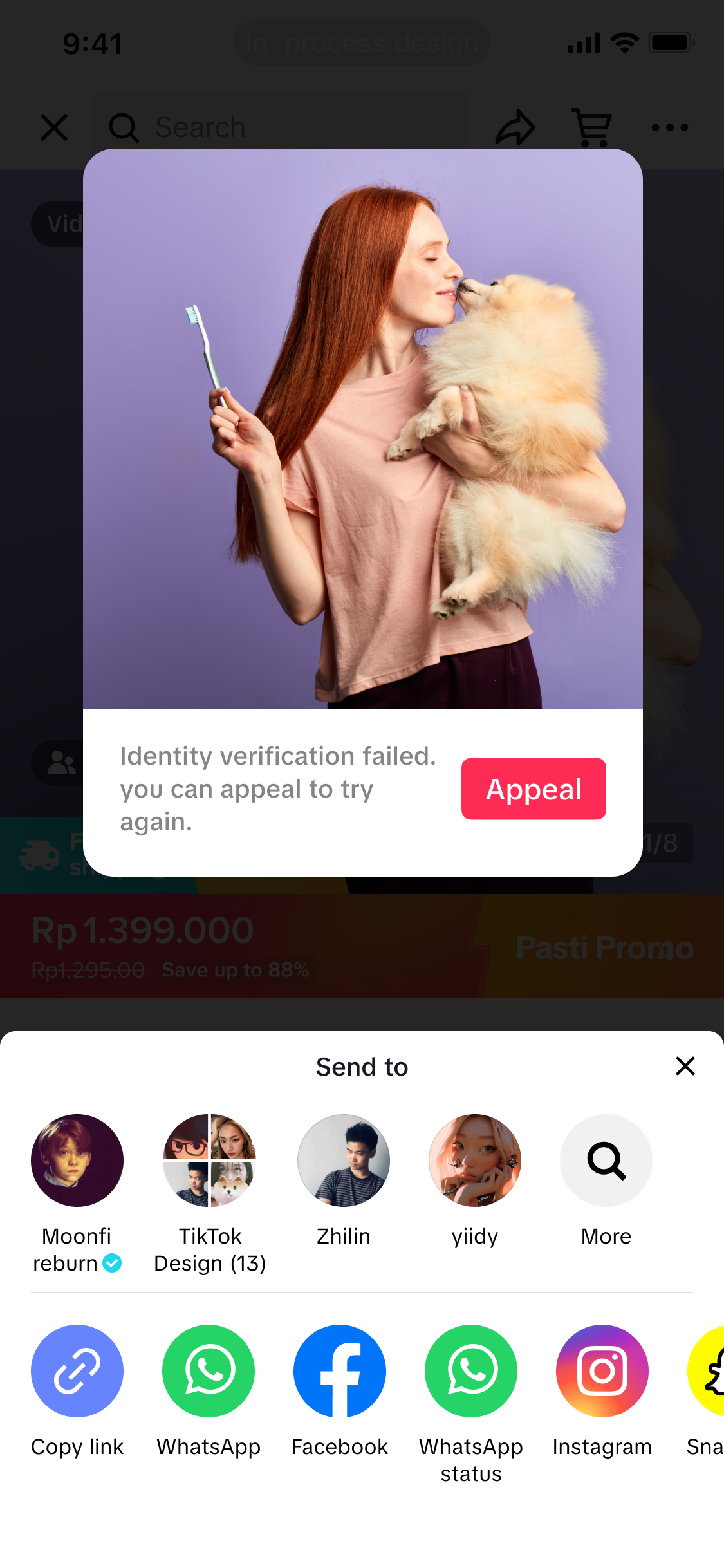This screenshot has height=1568, width=724.
Task: Send to TikTok Design group
Action: [210, 1160]
